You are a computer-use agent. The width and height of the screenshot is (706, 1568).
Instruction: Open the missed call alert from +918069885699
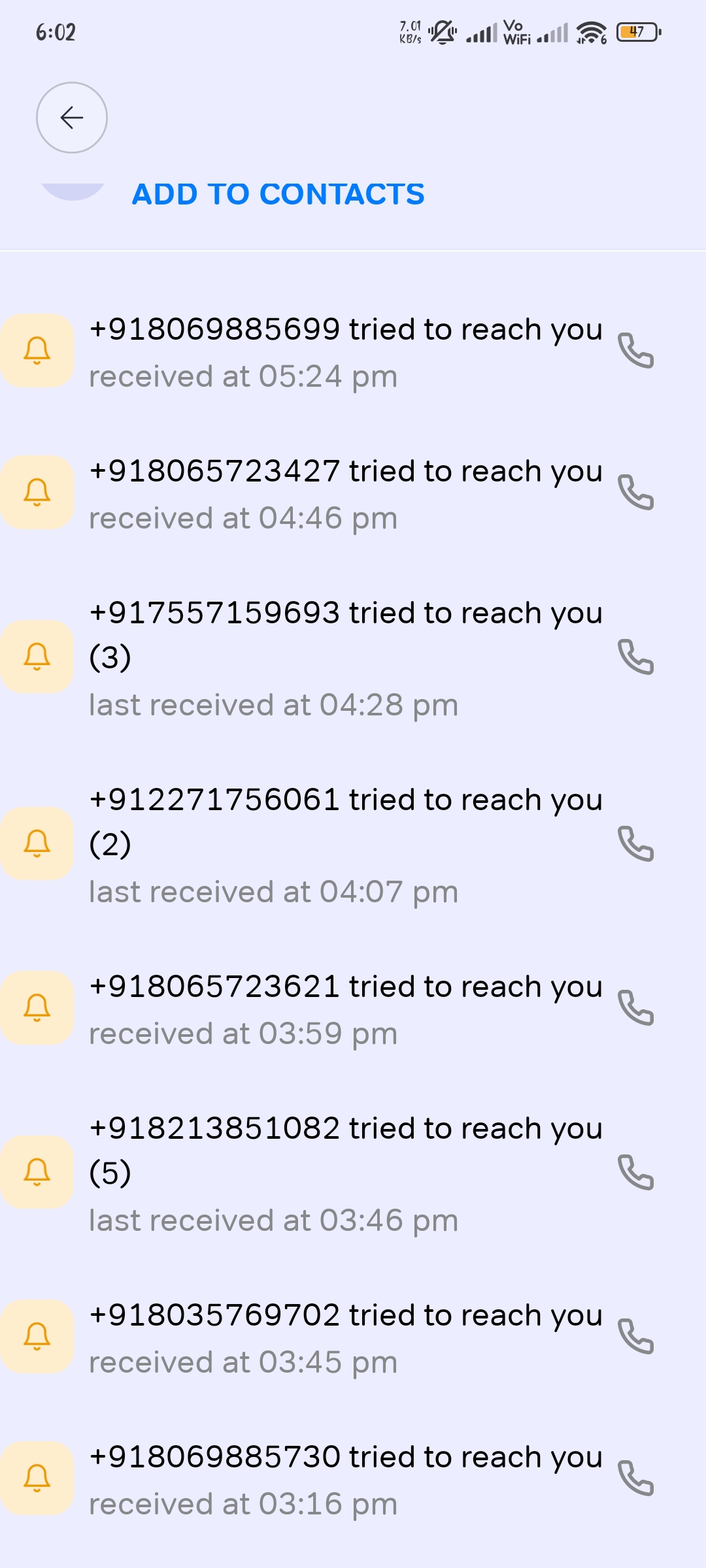[x=345, y=351]
